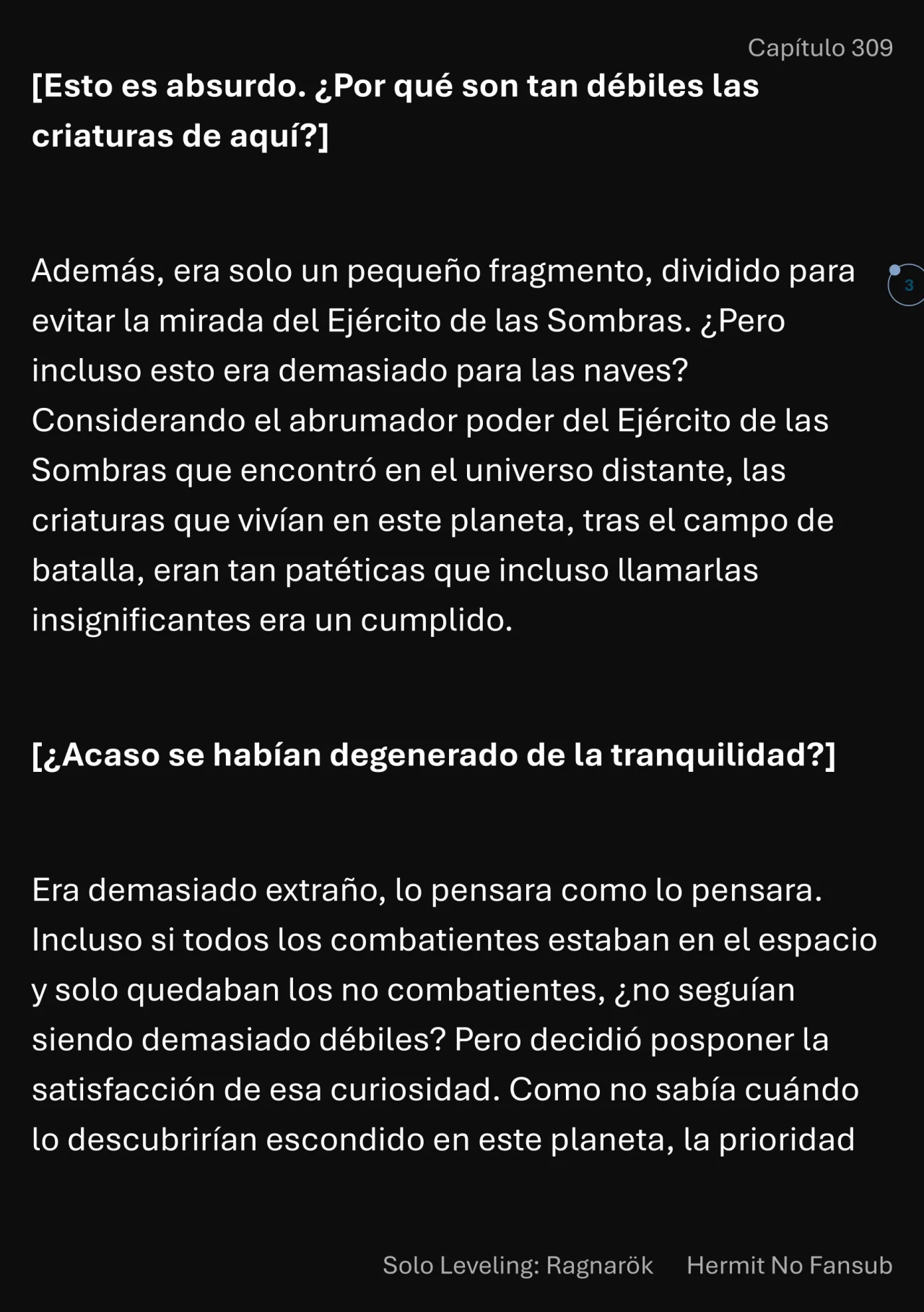The image size is (924, 1312).
Task: Open the 3 comments bubble beside the paragraph
Action: [907, 285]
